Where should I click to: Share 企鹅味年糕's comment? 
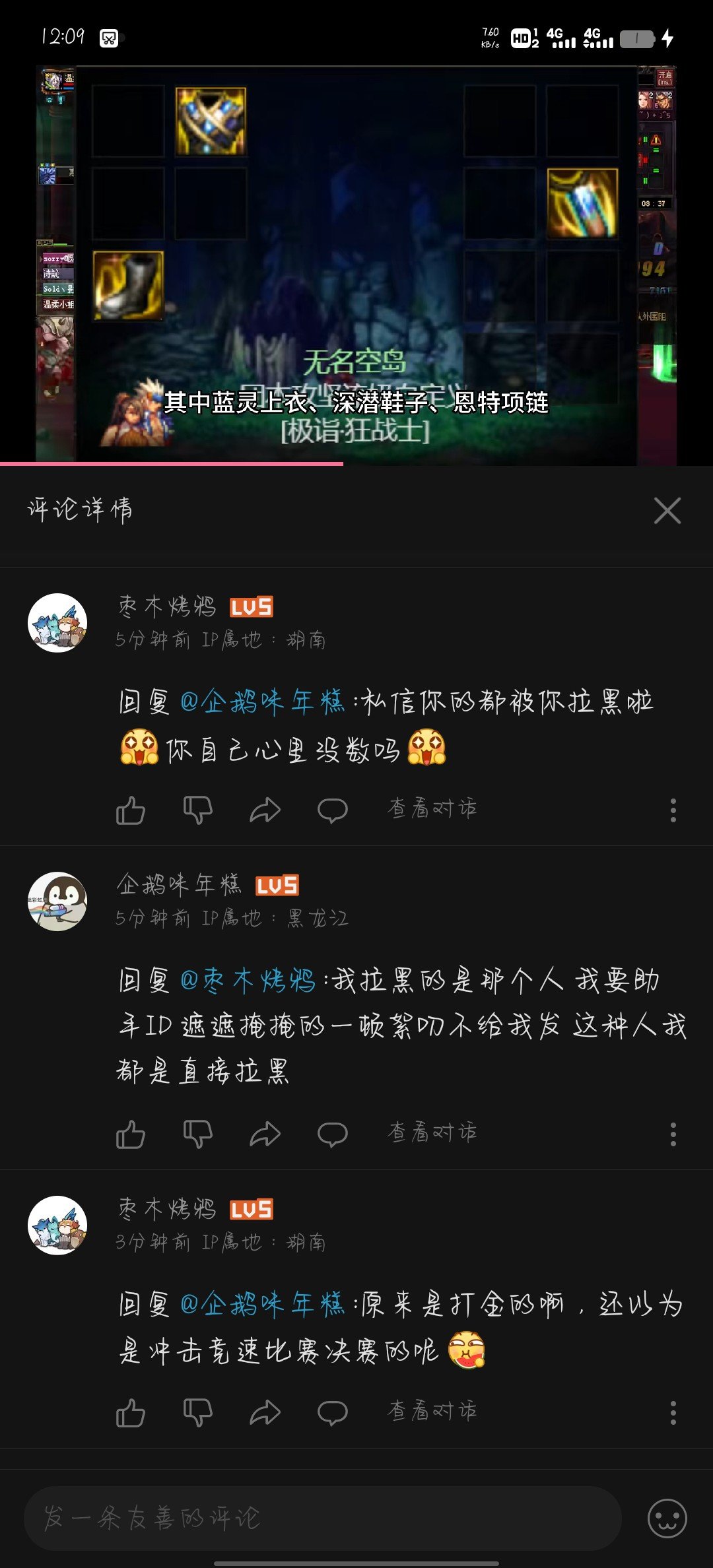click(265, 1134)
